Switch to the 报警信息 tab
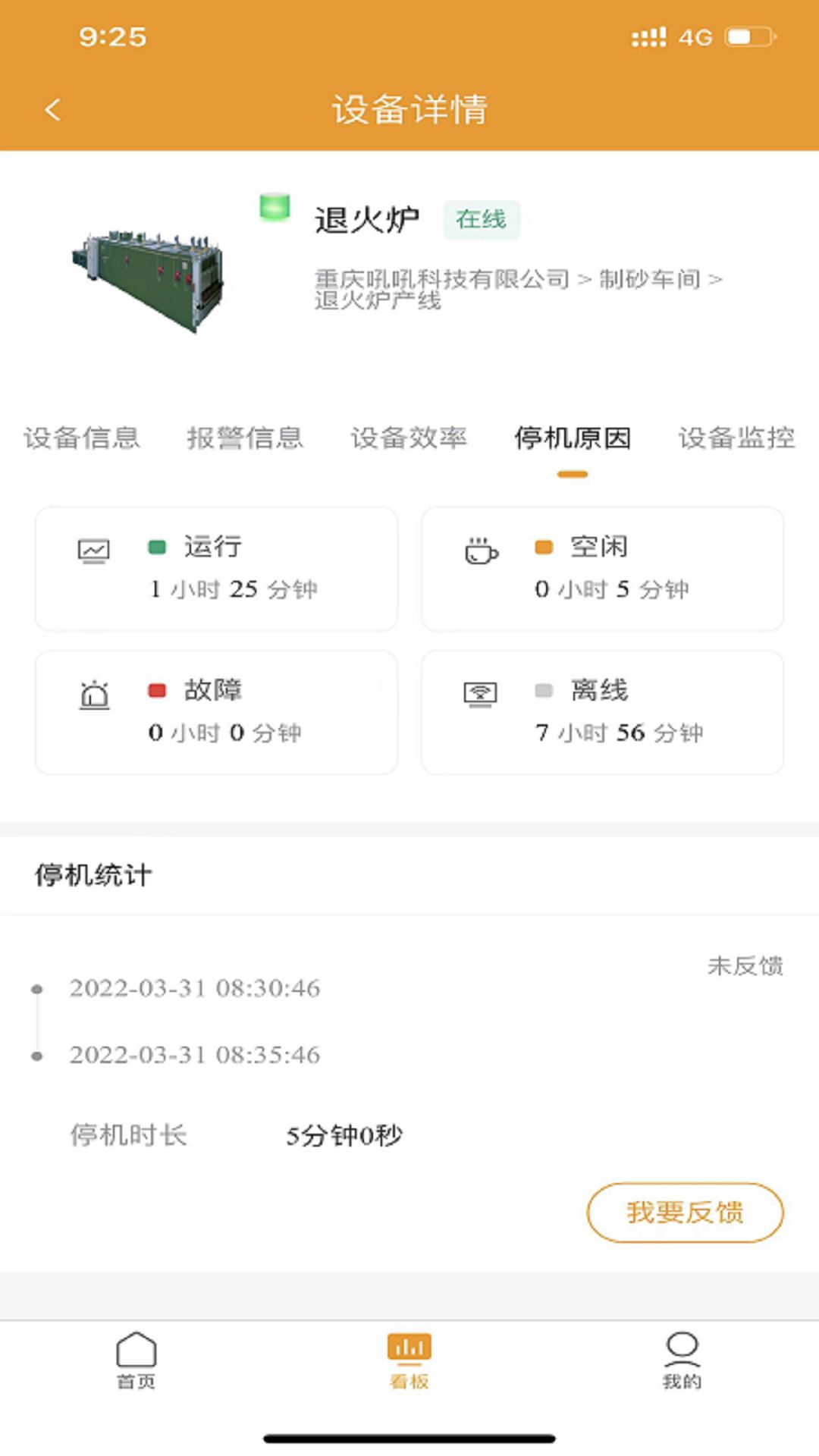The width and height of the screenshot is (819, 1456). tap(245, 438)
